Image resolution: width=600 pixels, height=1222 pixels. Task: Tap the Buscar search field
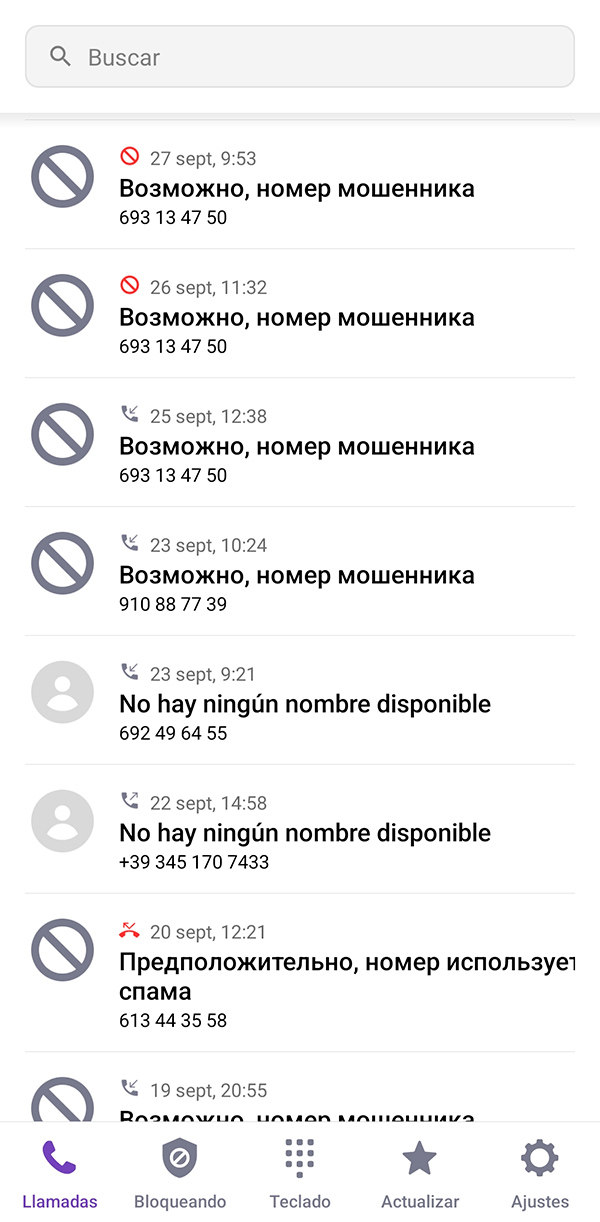coord(300,57)
